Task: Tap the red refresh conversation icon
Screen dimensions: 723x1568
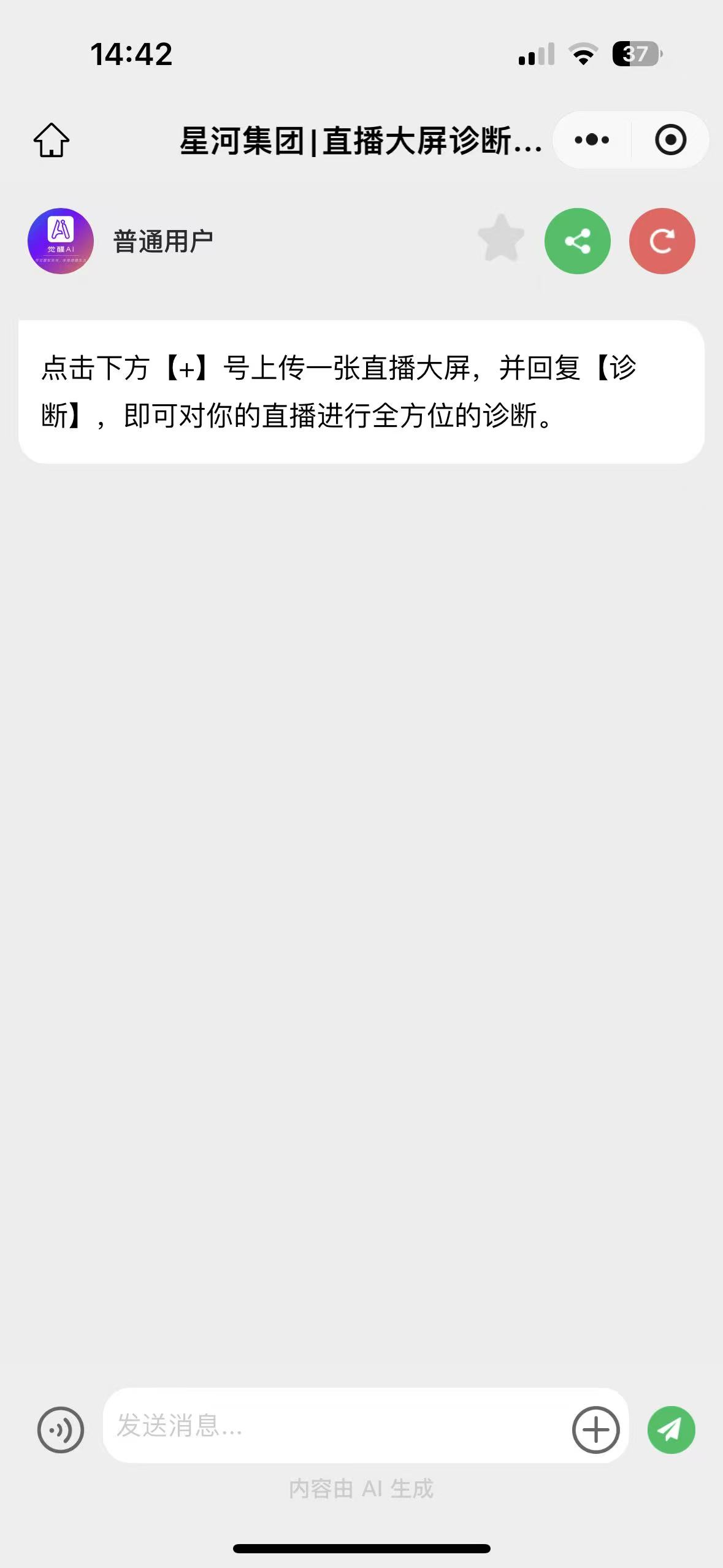Action: coord(662,241)
